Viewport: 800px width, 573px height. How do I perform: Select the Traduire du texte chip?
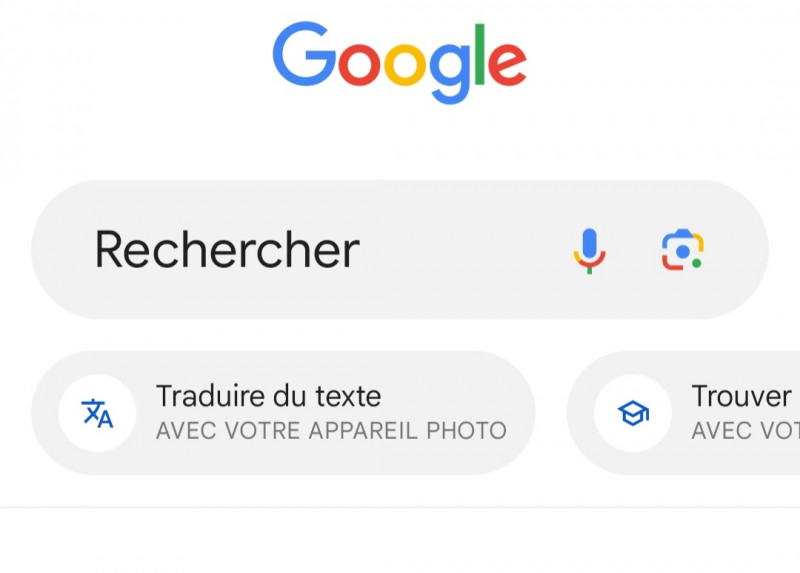[283, 412]
